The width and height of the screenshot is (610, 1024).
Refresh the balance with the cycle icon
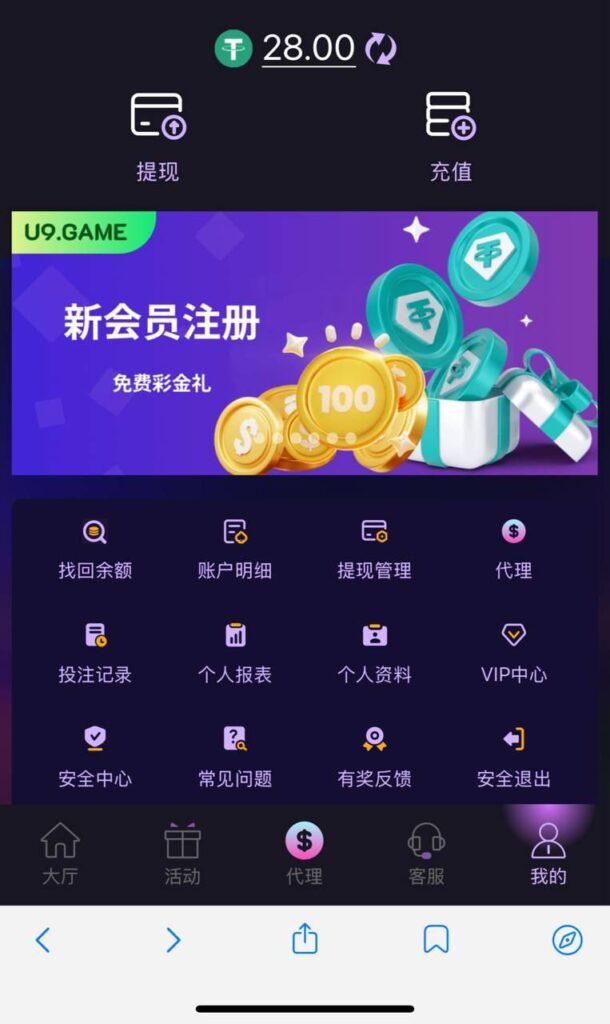[380, 48]
